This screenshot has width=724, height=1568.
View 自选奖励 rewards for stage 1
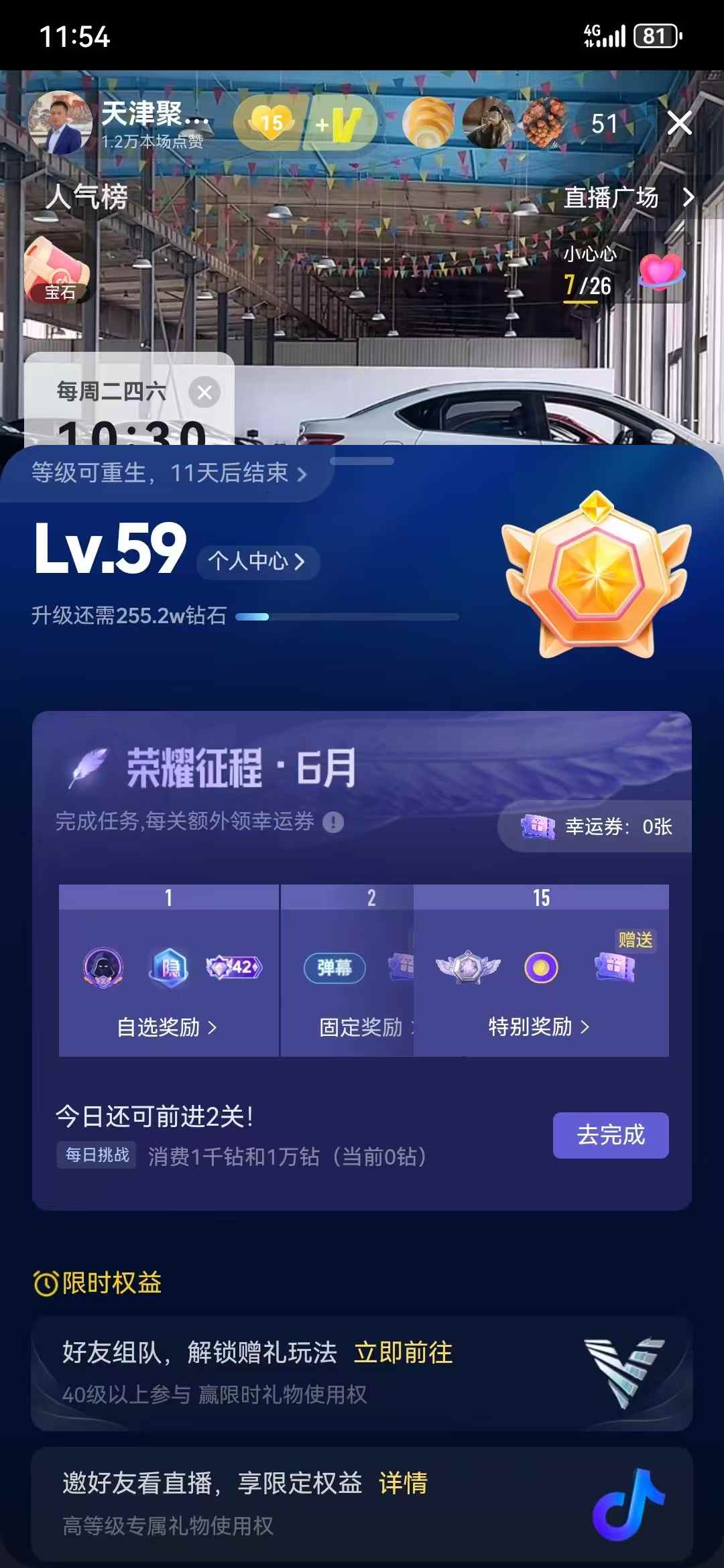(x=167, y=1027)
